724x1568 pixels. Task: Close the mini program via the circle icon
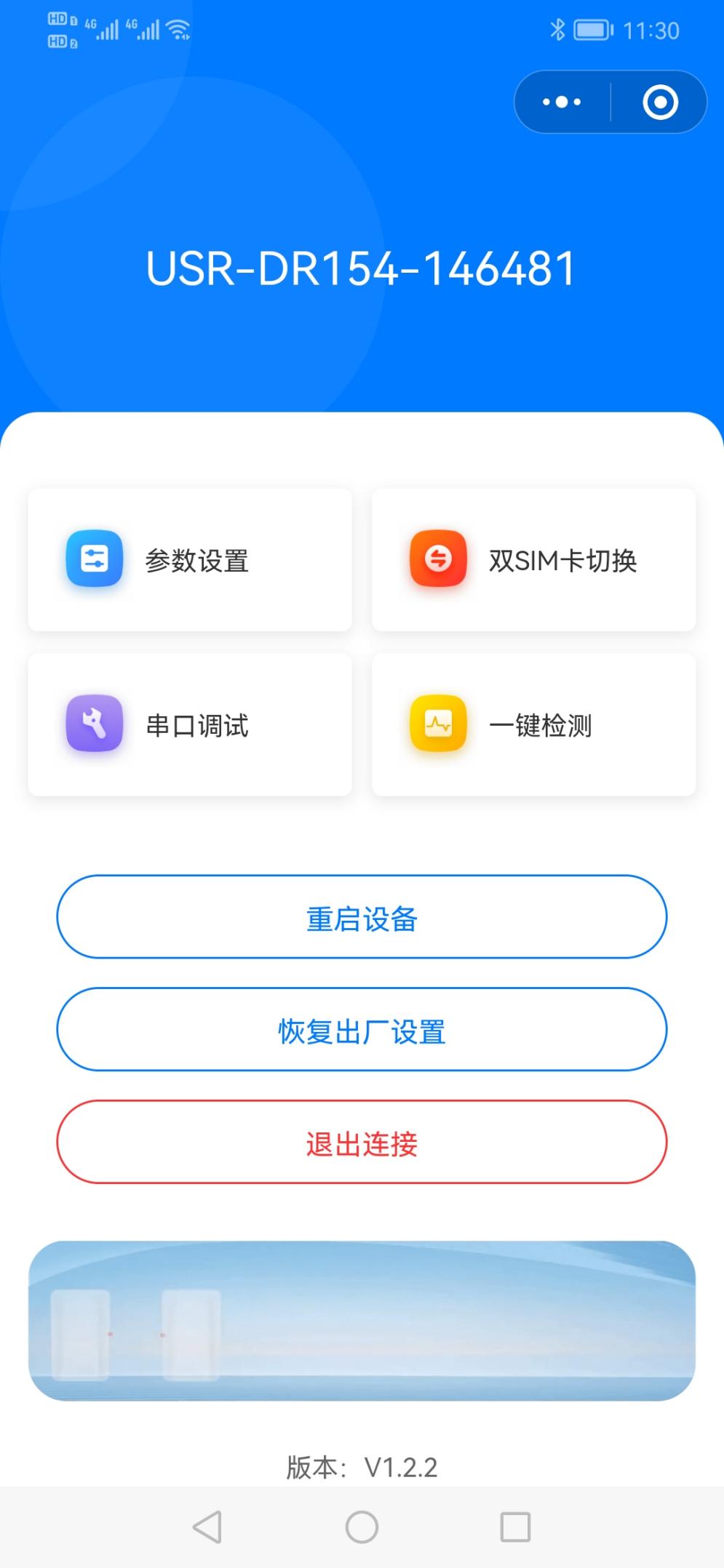660,102
